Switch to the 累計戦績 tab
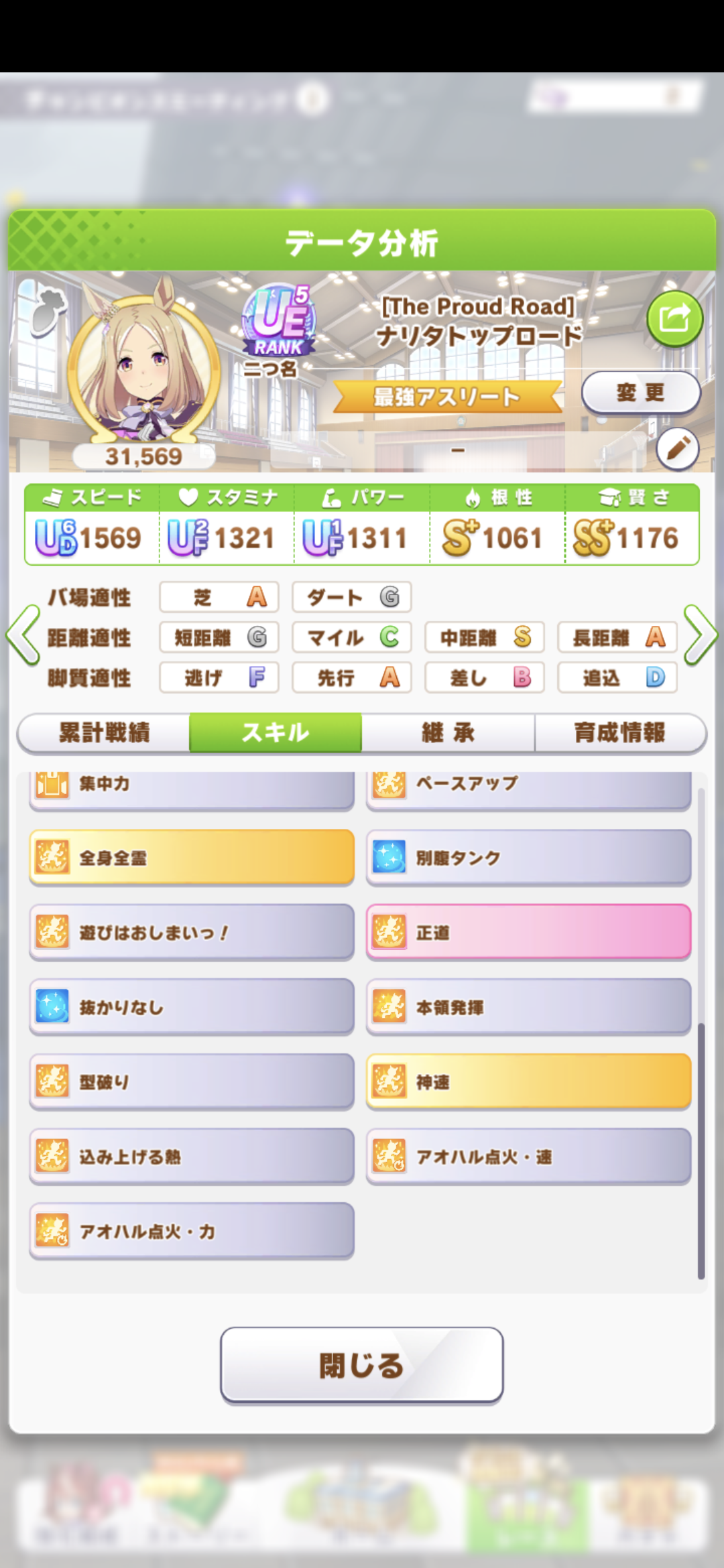724x1568 pixels. 104,732
